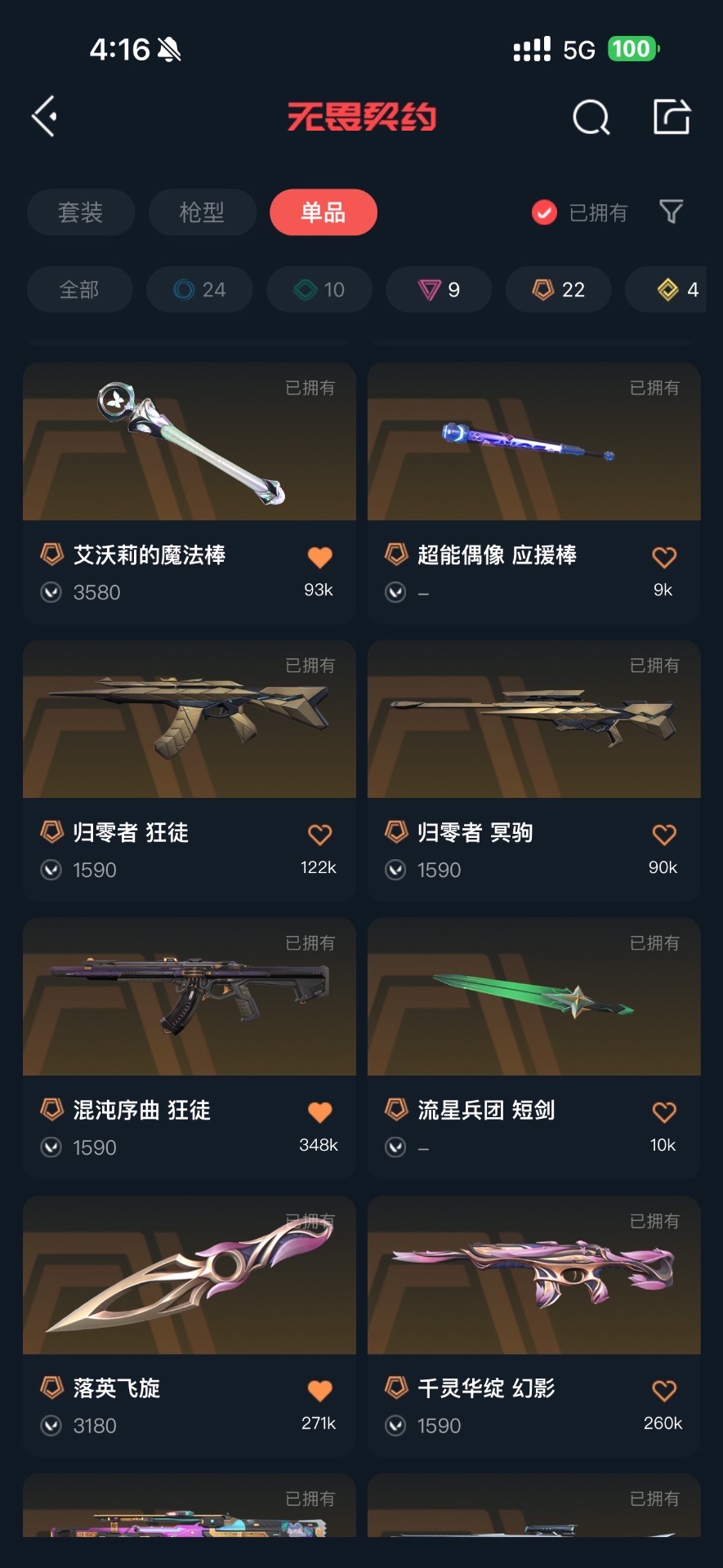This screenshot has height=1568, width=723.
Task: Select the 全部 rarity chip
Action: [x=79, y=289]
